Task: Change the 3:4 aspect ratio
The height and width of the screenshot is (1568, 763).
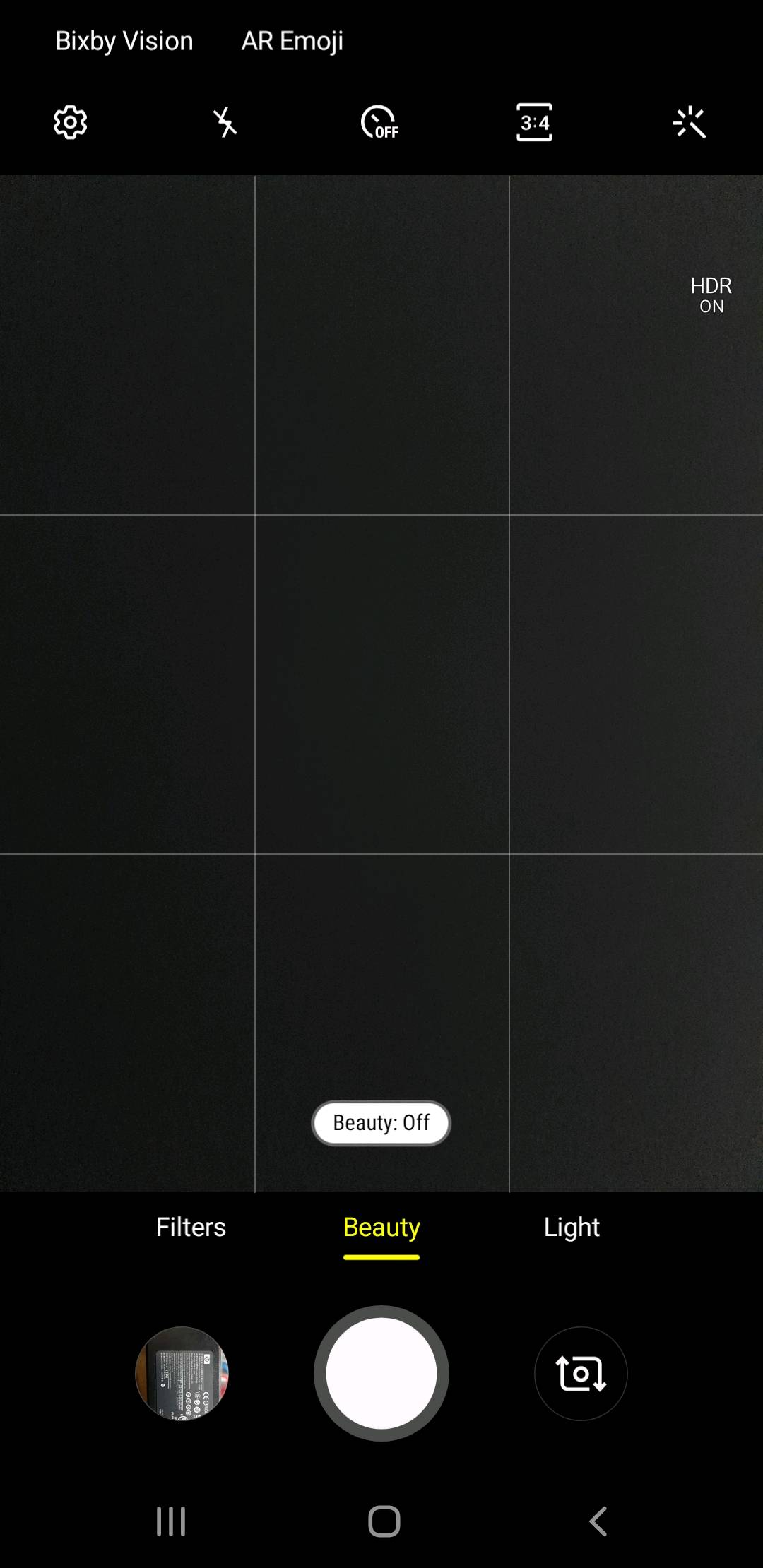Action: (535, 123)
